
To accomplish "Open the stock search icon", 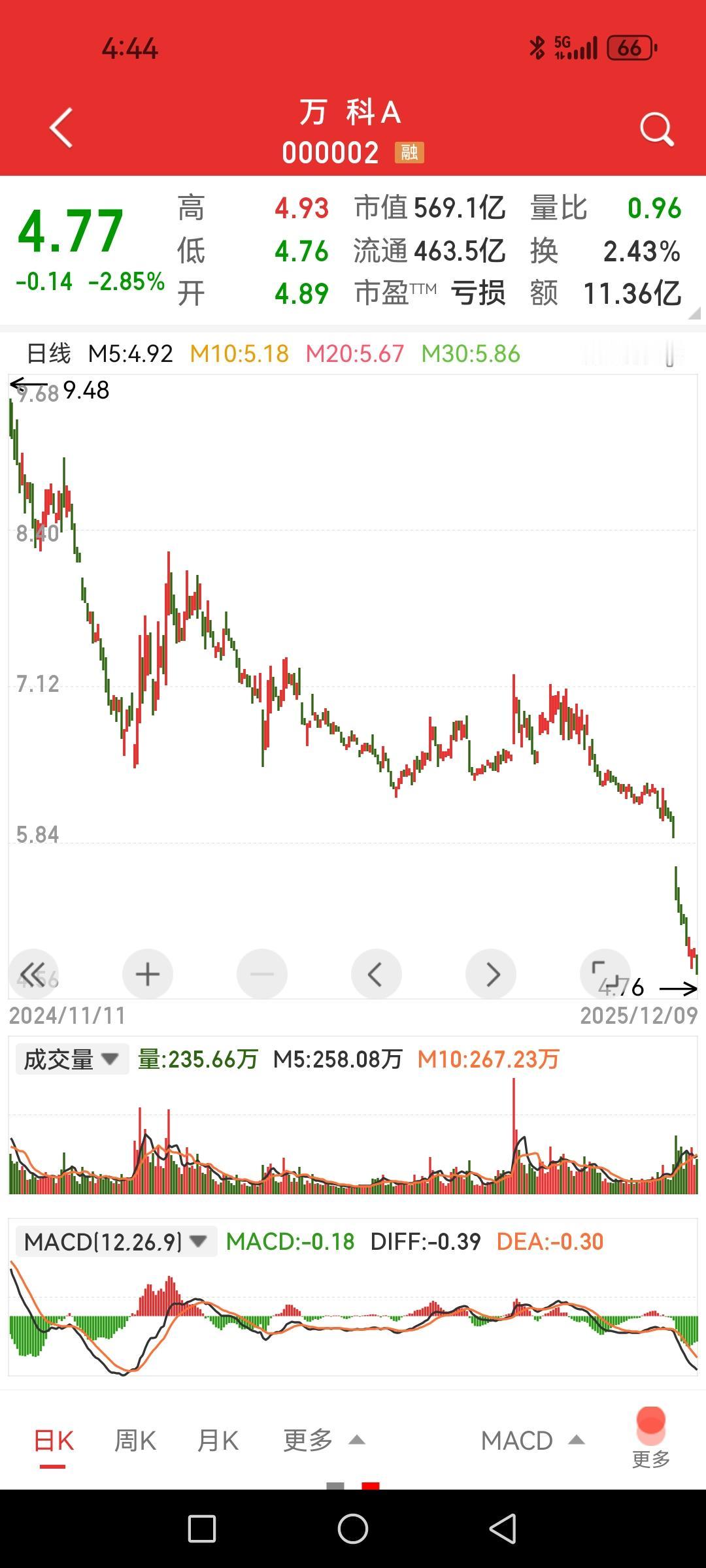I will point(656,128).
